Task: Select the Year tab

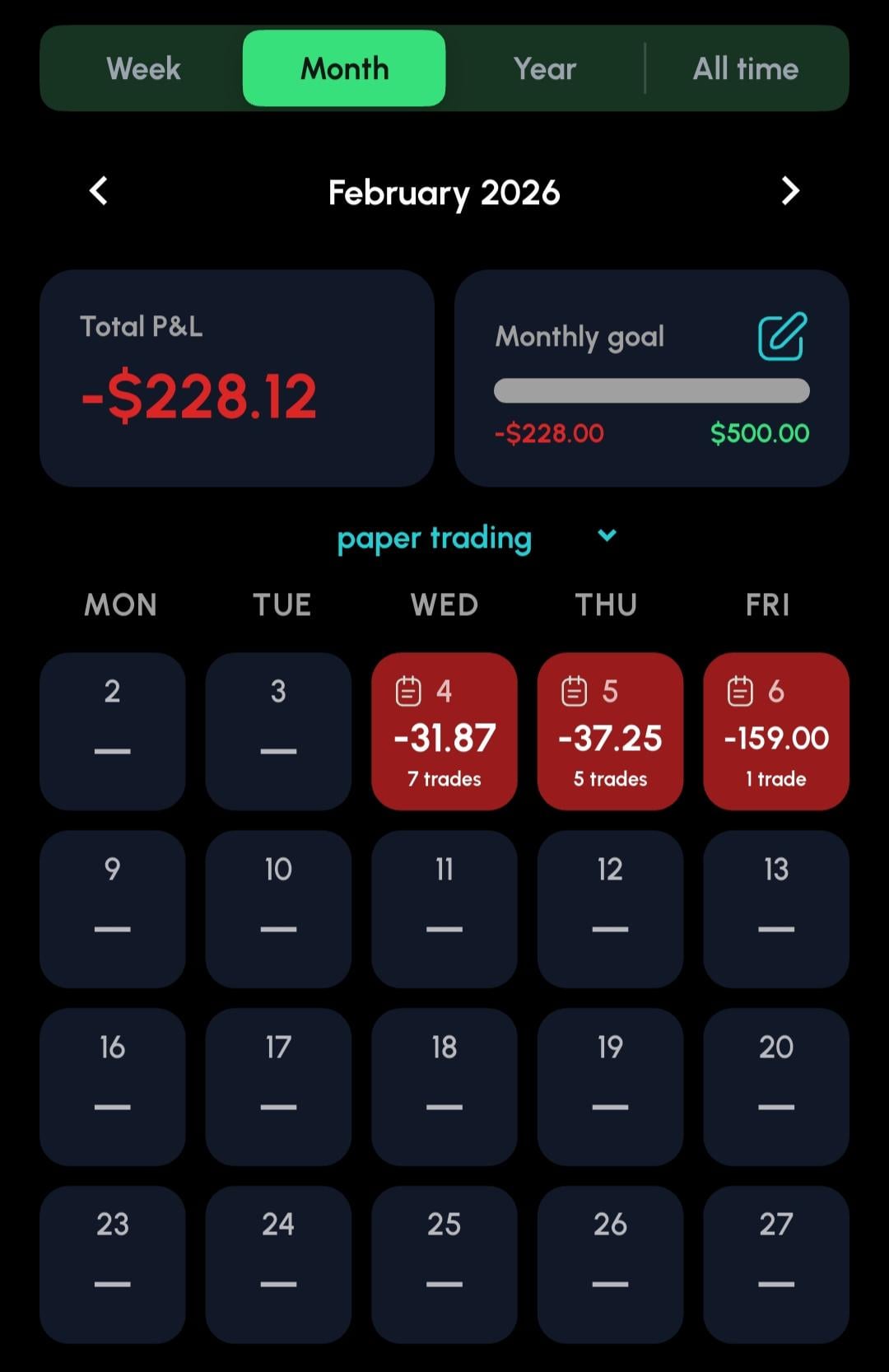Action: 544,68
